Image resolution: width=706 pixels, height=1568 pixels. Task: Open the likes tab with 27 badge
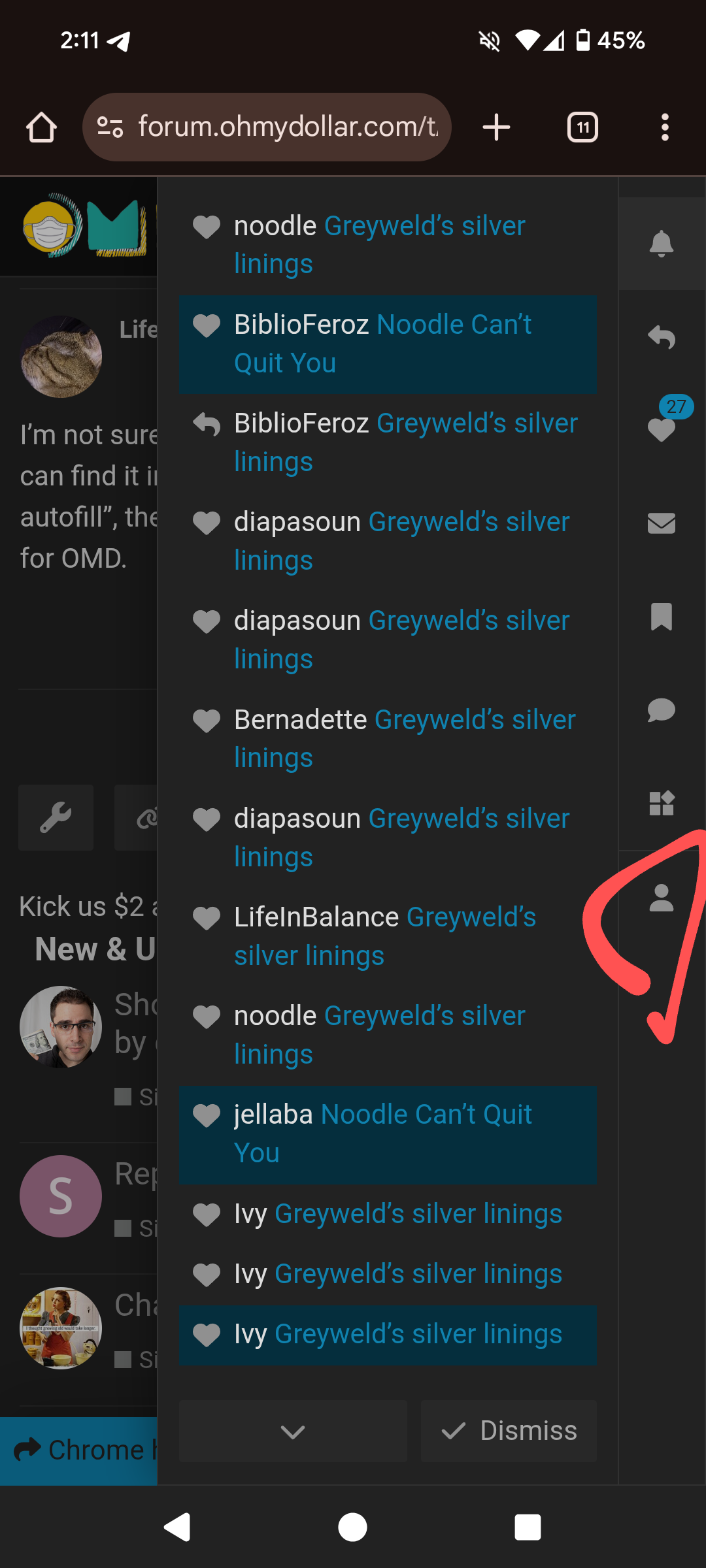pos(662,428)
